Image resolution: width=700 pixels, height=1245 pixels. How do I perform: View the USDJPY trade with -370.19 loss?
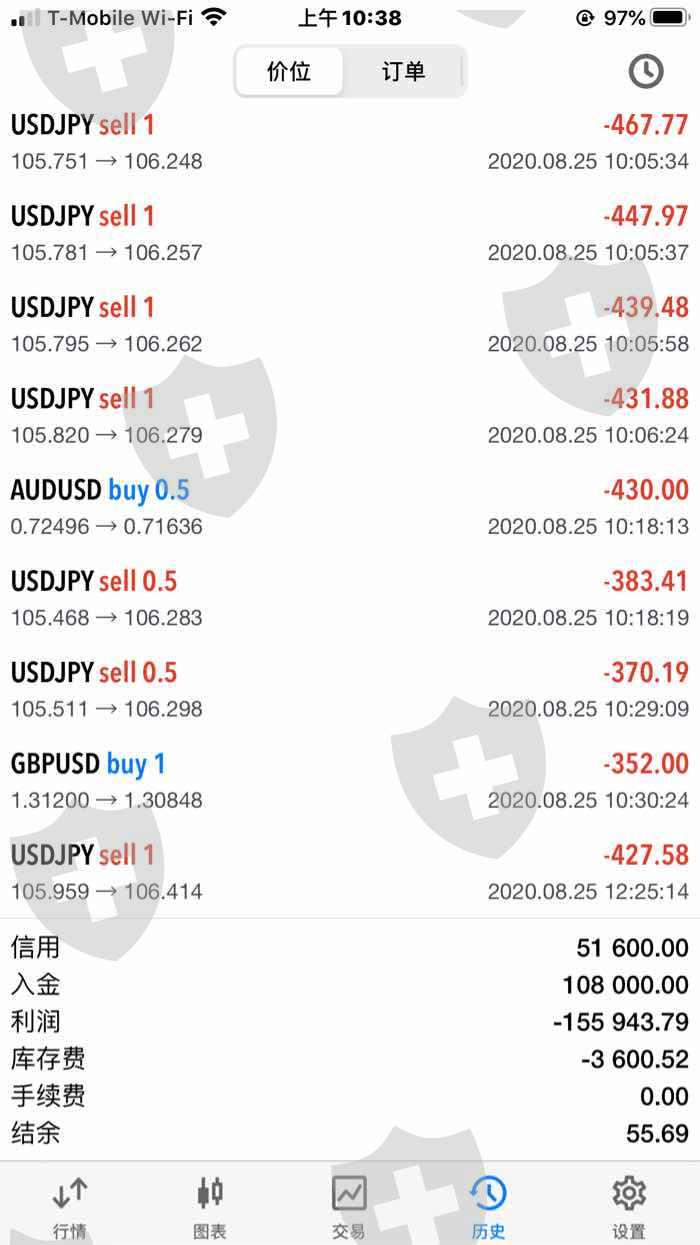350,689
